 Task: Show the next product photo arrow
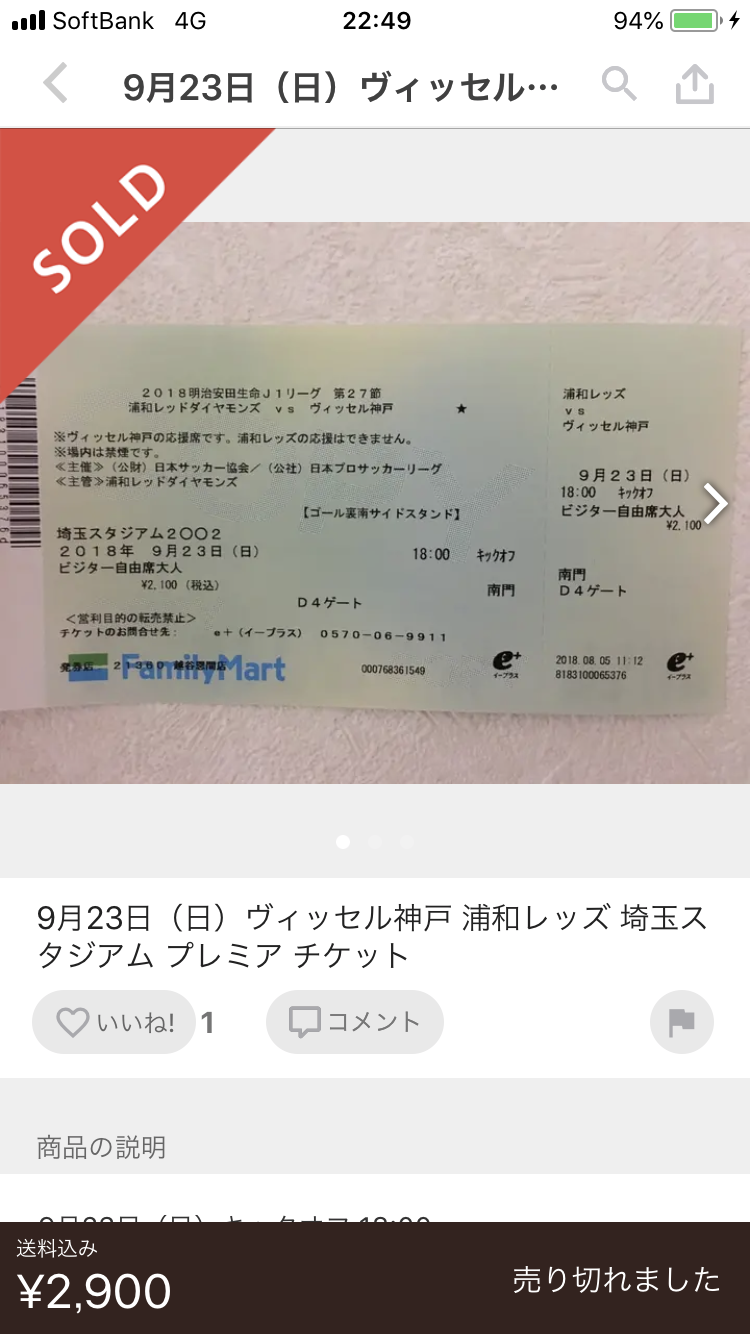click(716, 503)
